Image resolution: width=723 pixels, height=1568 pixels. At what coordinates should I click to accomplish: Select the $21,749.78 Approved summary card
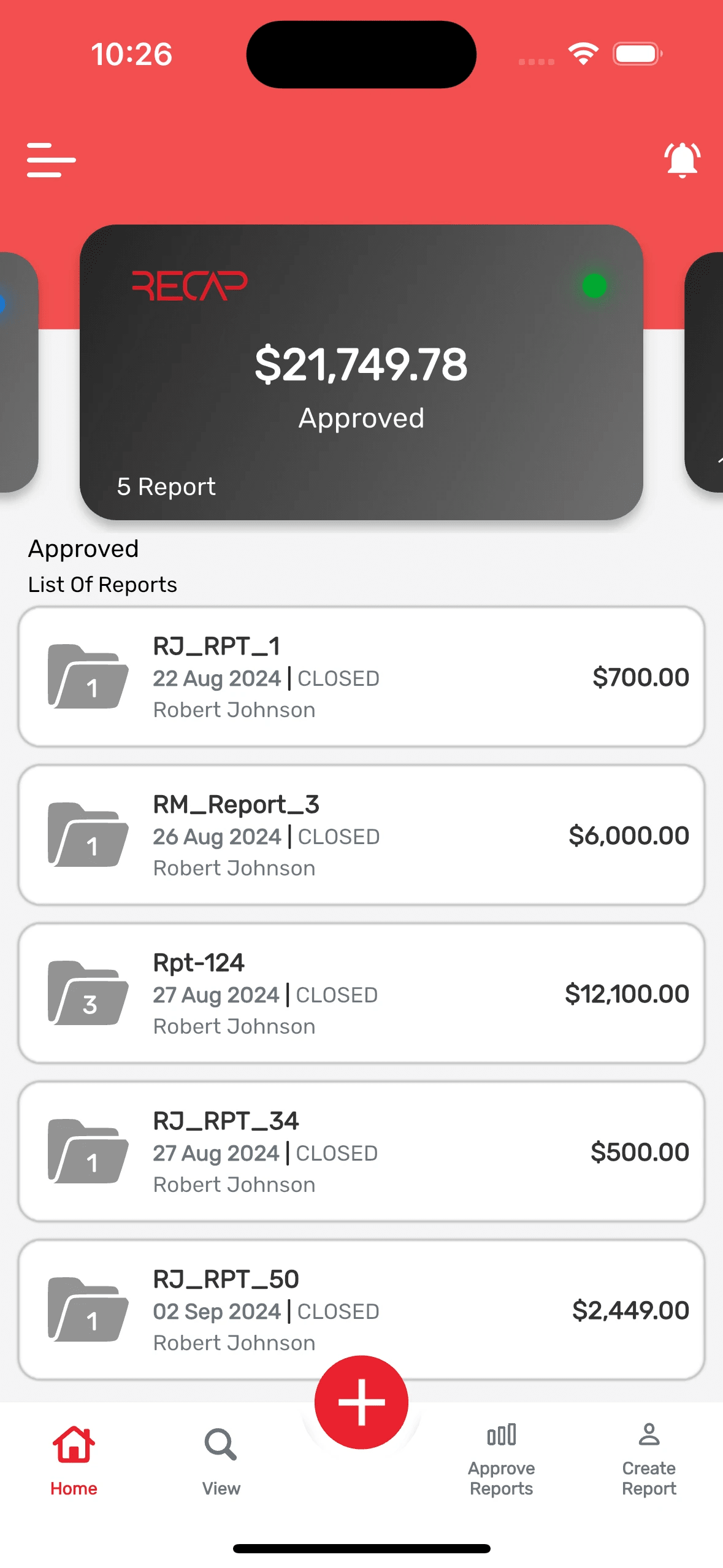click(x=361, y=372)
